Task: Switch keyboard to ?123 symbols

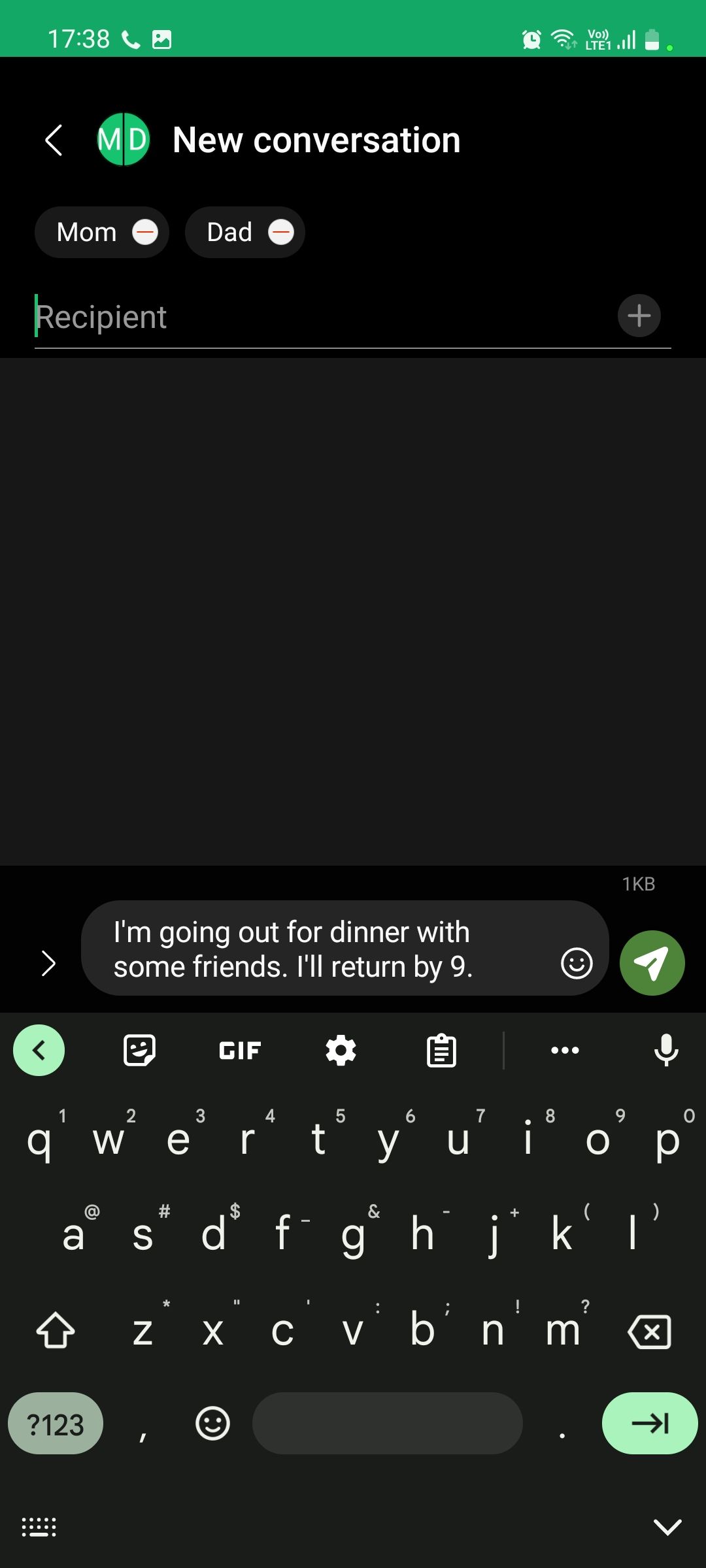Action: click(56, 1424)
